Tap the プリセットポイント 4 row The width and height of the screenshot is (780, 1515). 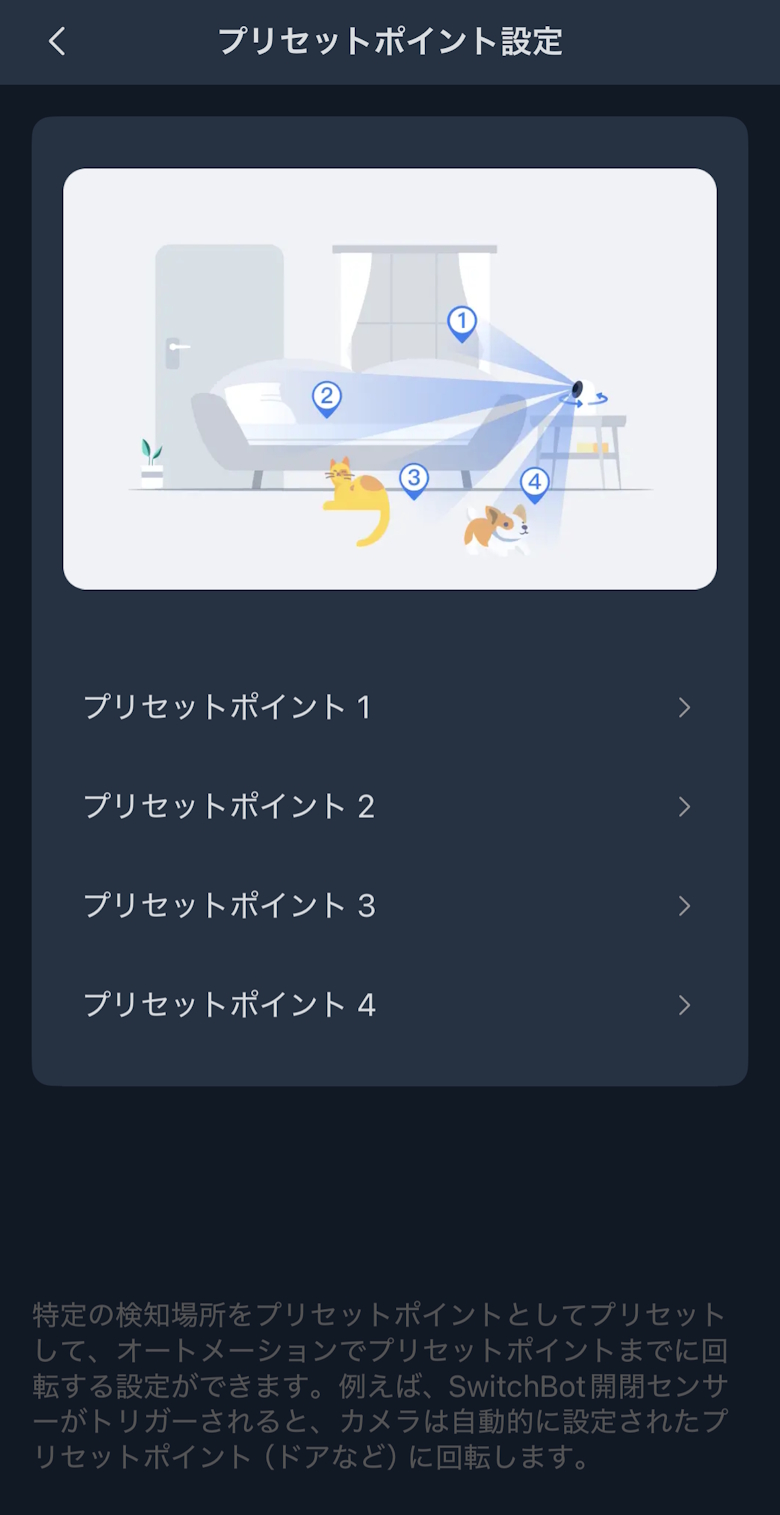tap(389, 1005)
